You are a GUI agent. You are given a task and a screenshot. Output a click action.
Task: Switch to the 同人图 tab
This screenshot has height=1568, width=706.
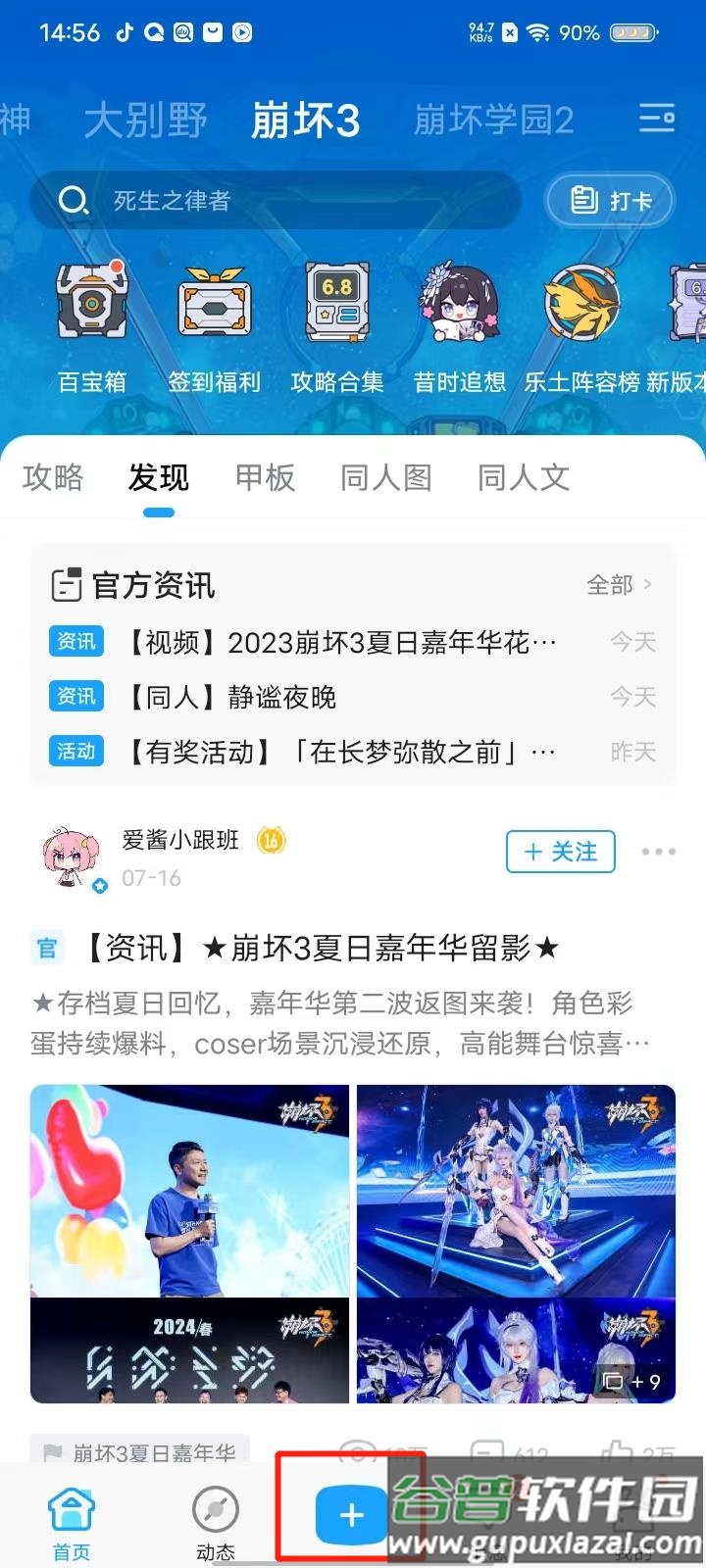386,477
